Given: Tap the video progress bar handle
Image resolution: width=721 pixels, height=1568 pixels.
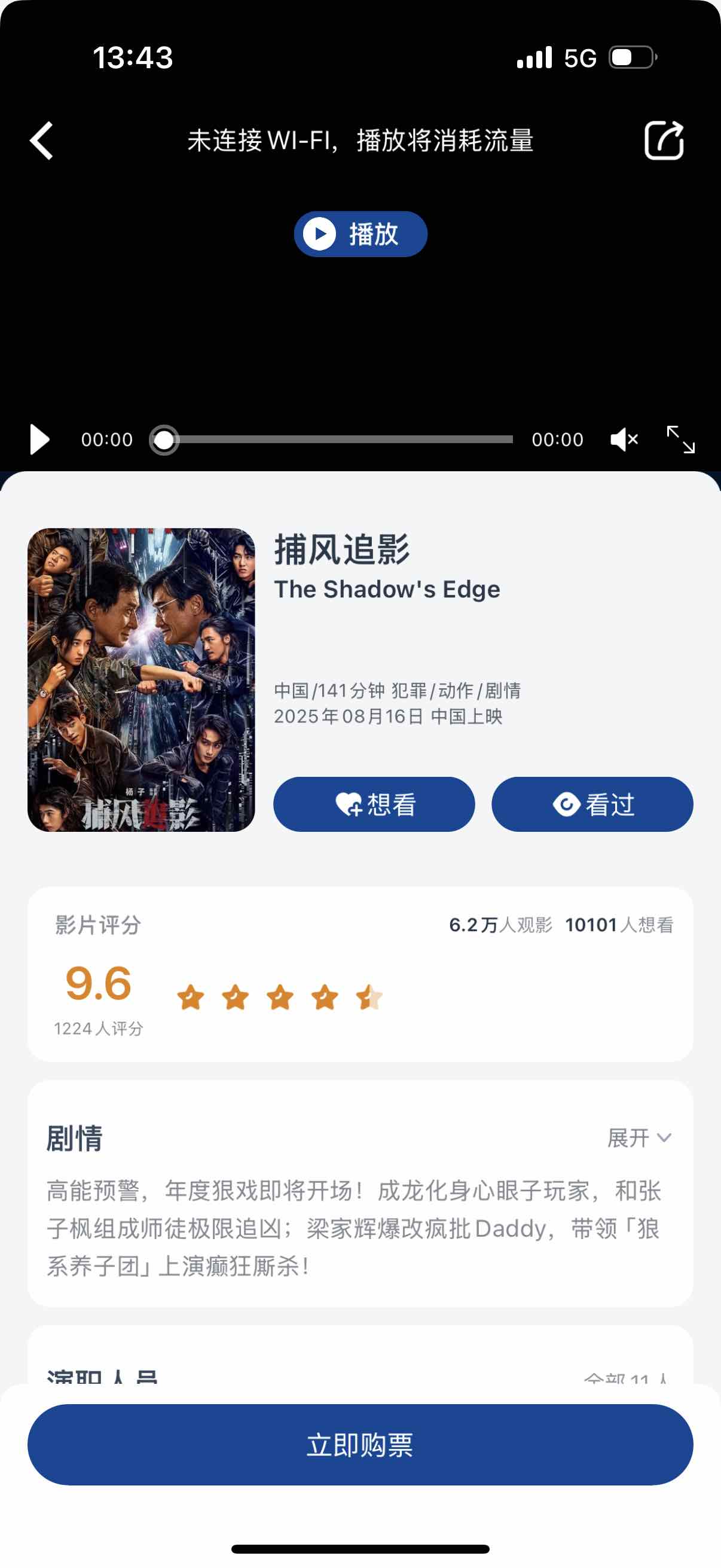Looking at the screenshot, I should tap(164, 440).
